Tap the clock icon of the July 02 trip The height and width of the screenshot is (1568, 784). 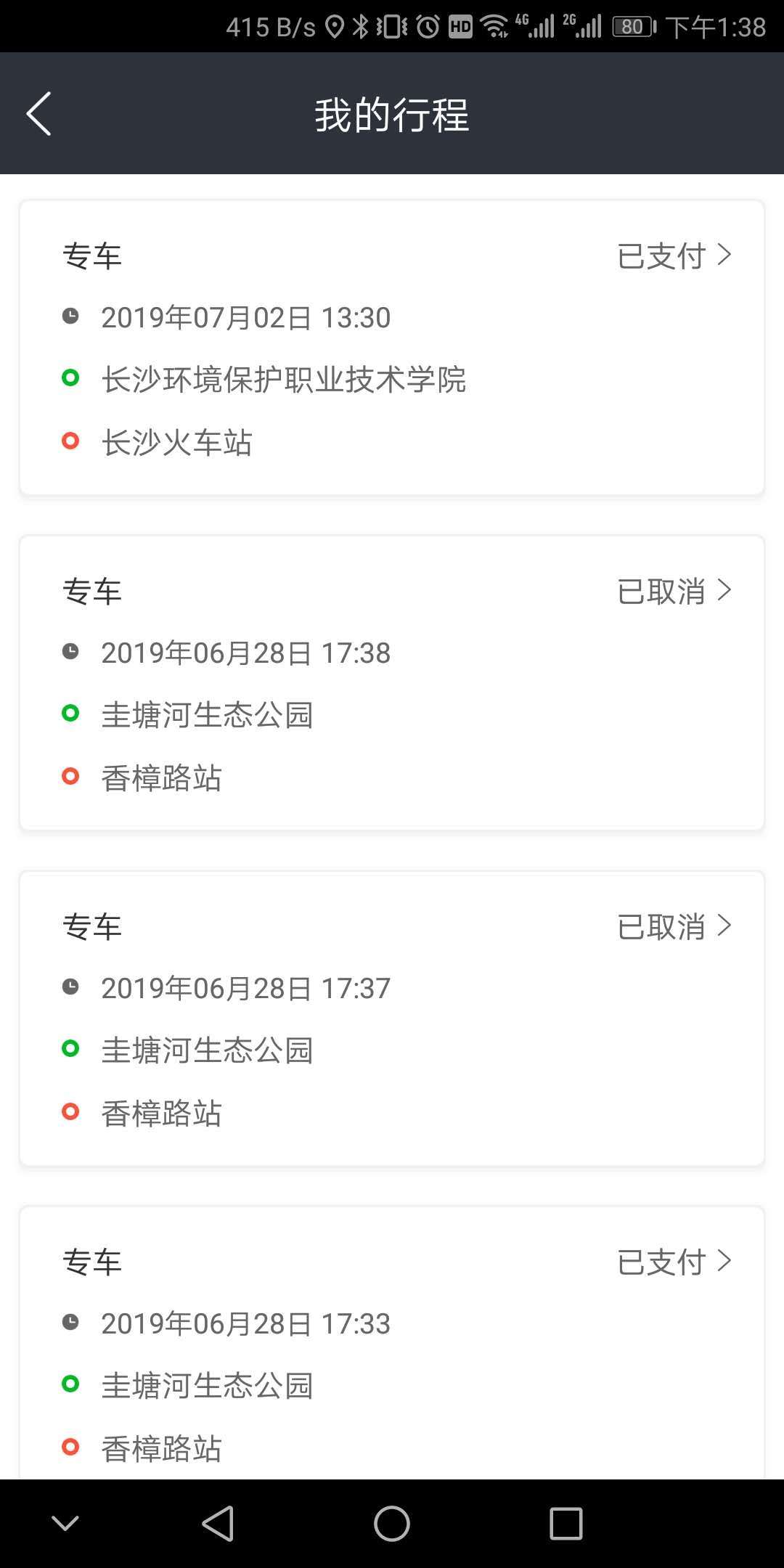pos(70,316)
